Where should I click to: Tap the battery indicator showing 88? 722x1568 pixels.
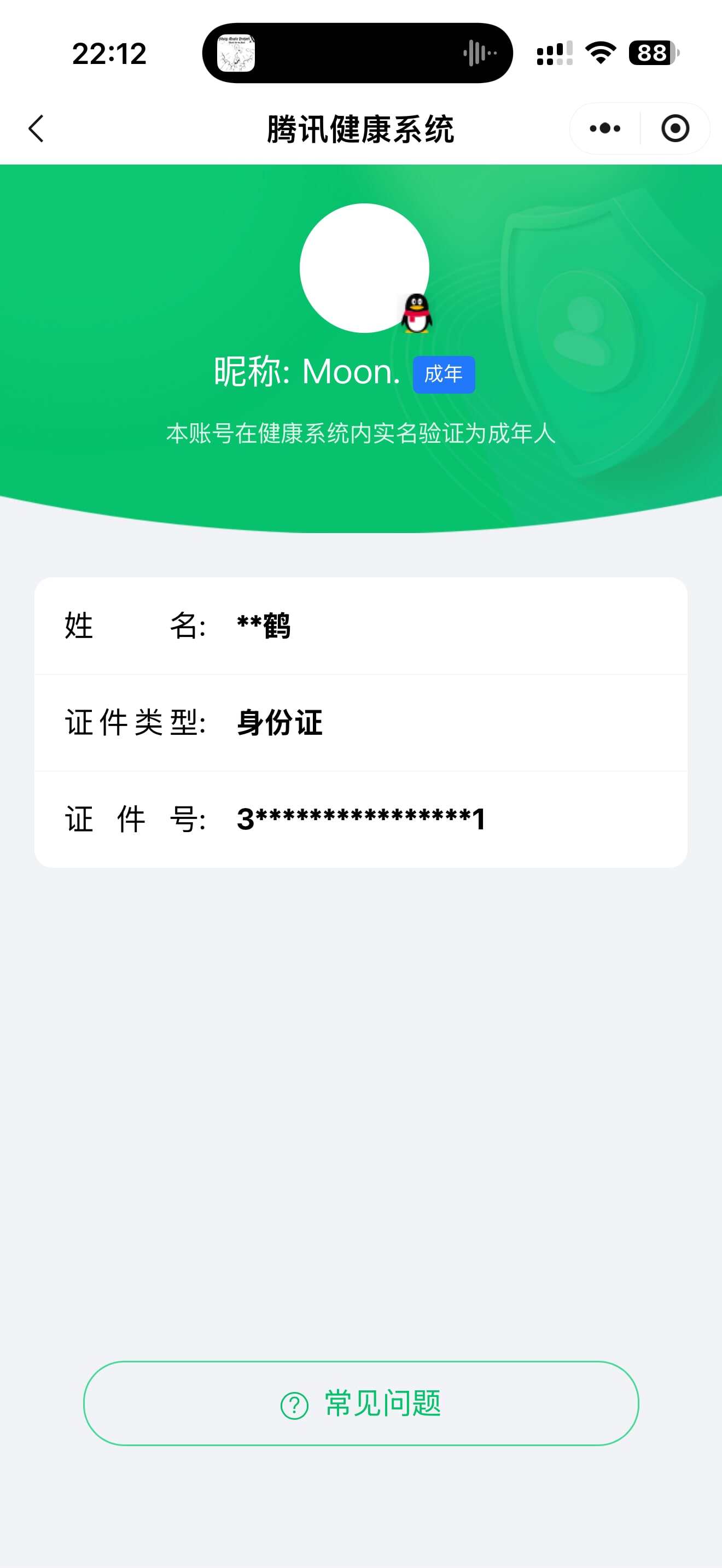651,55
